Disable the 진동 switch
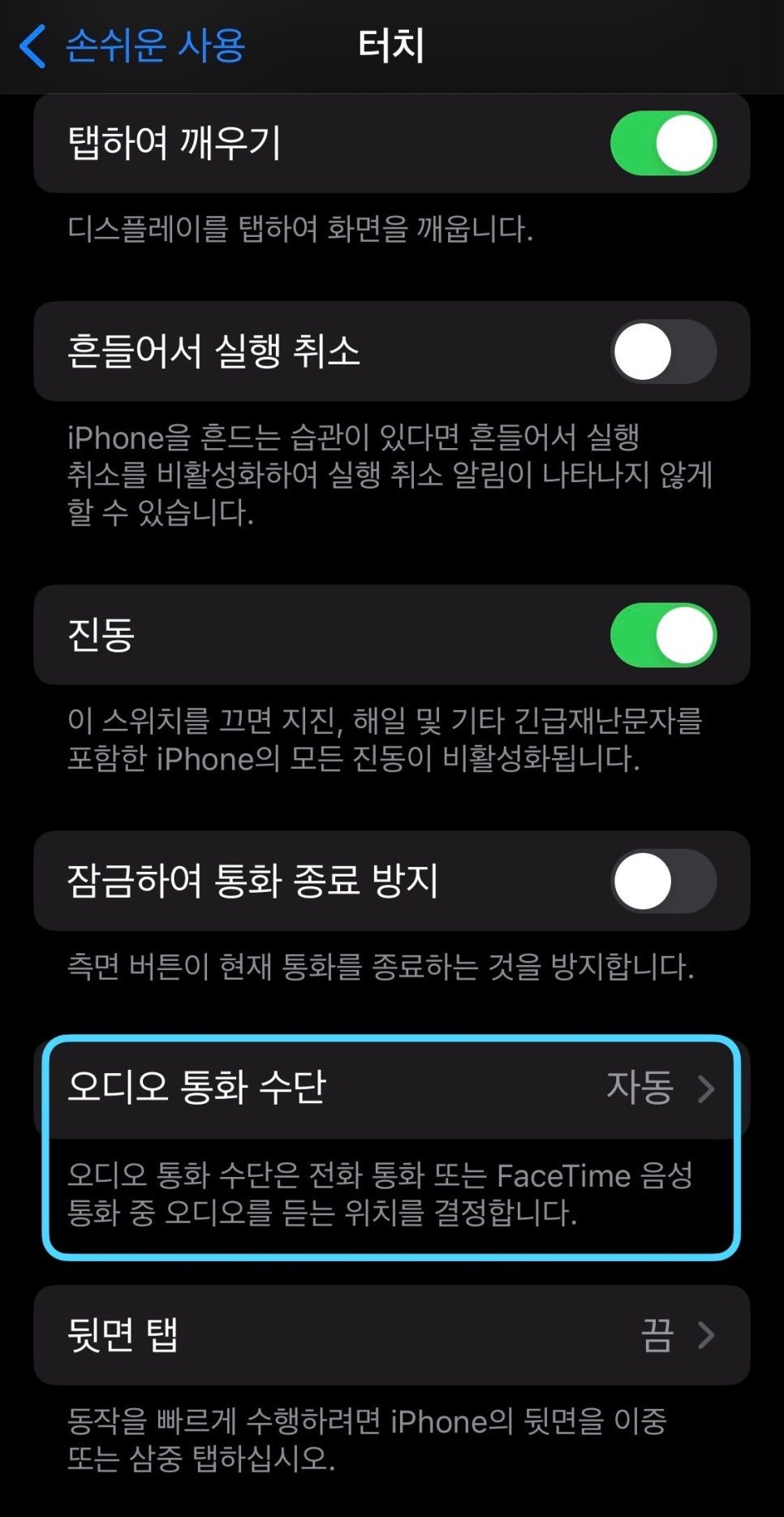Screen dimensions: 784x1517 pyautogui.click(x=662, y=635)
